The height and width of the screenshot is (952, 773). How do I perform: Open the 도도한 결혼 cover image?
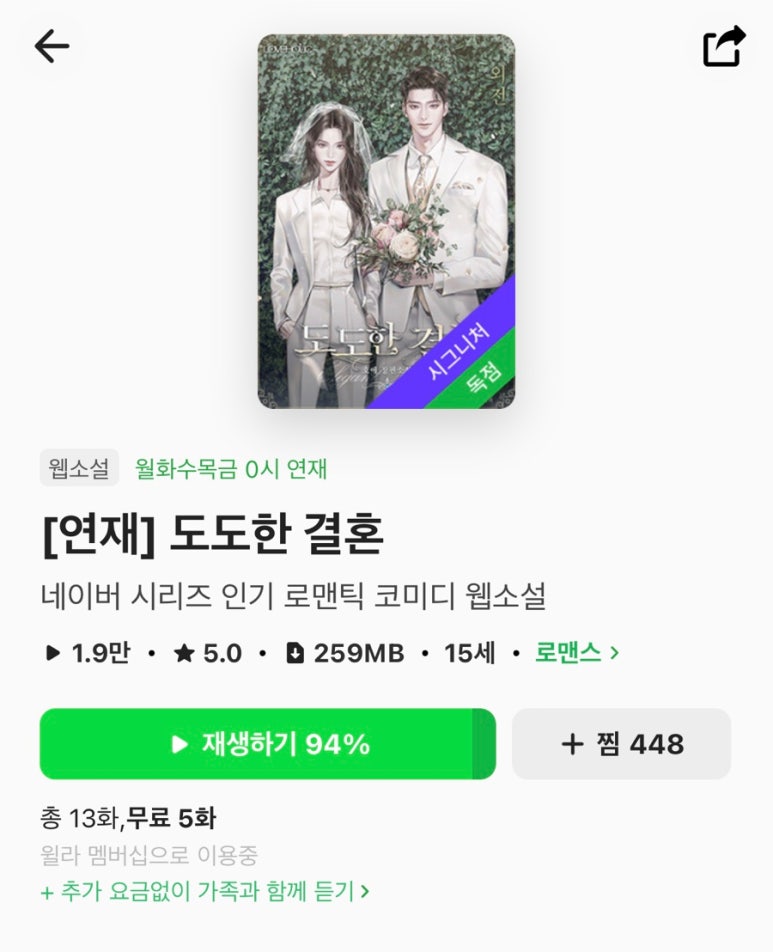[386, 221]
